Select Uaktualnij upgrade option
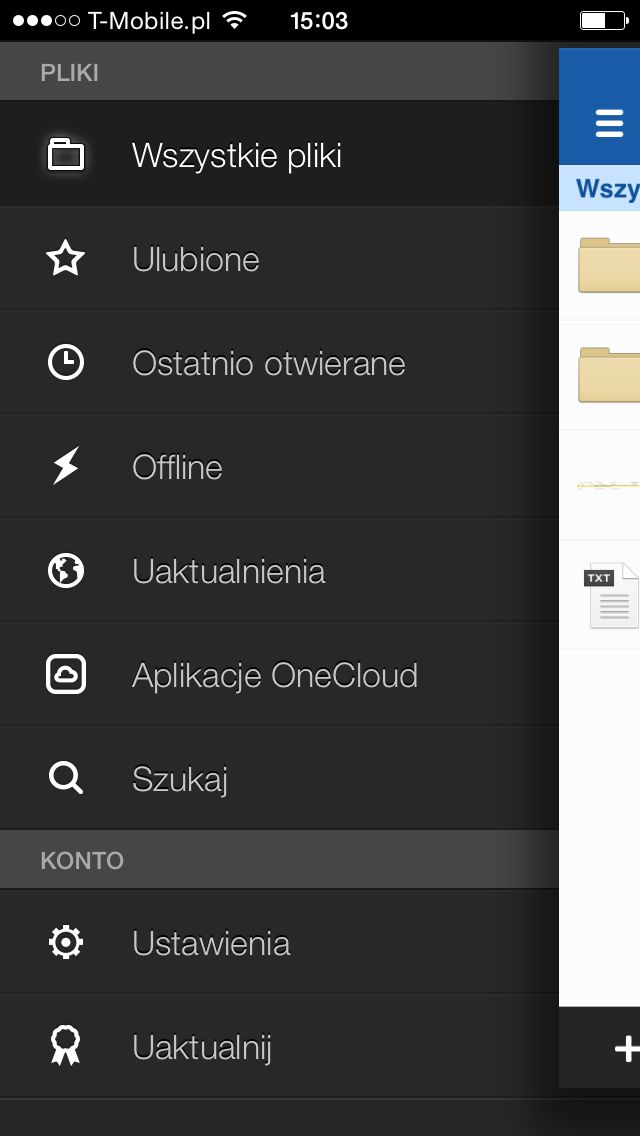The height and width of the screenshot is (1136, 640). pyautogui.click(x=279, y=1046)
